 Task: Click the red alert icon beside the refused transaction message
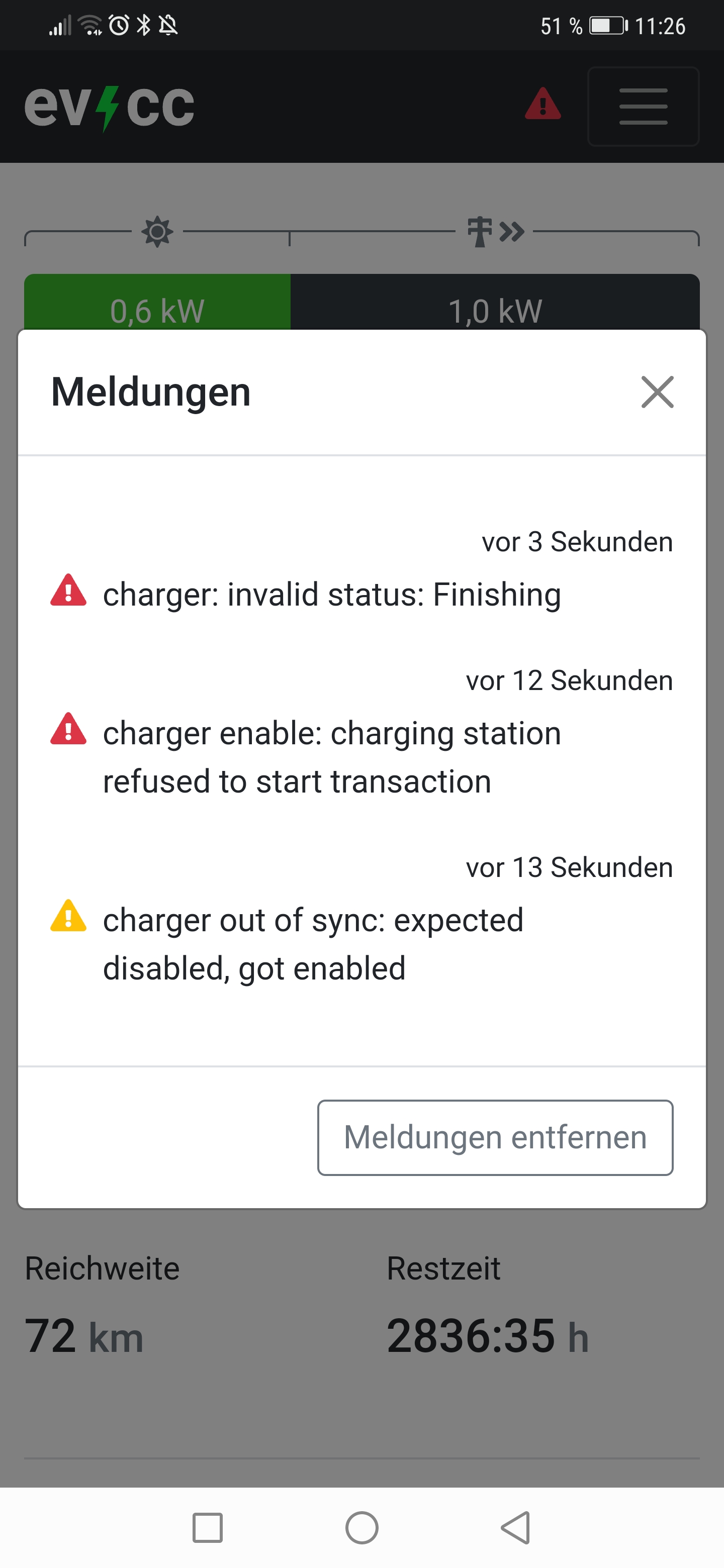tap(68, 733)
